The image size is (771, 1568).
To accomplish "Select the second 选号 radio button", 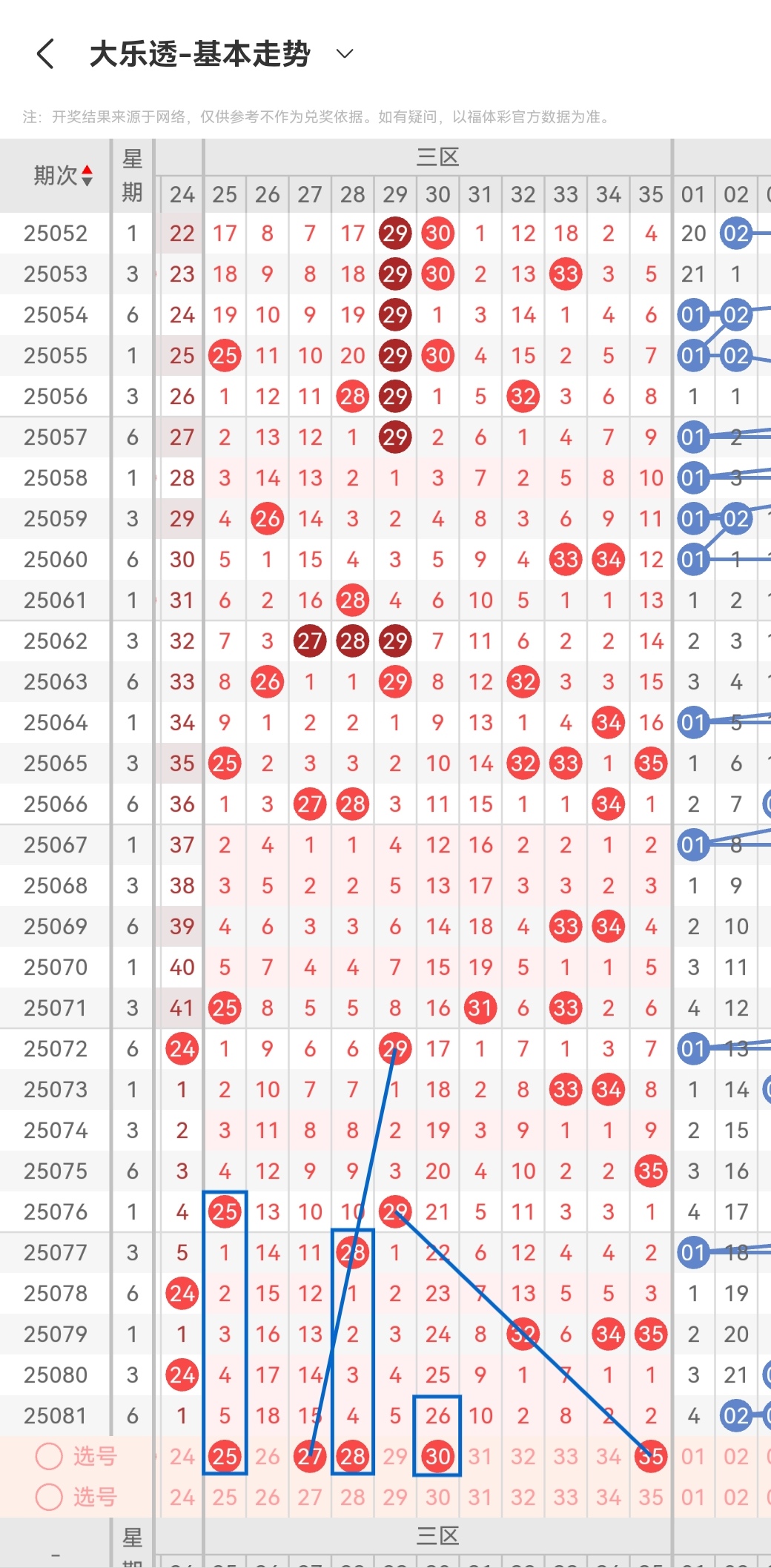I will (49, 1497).
